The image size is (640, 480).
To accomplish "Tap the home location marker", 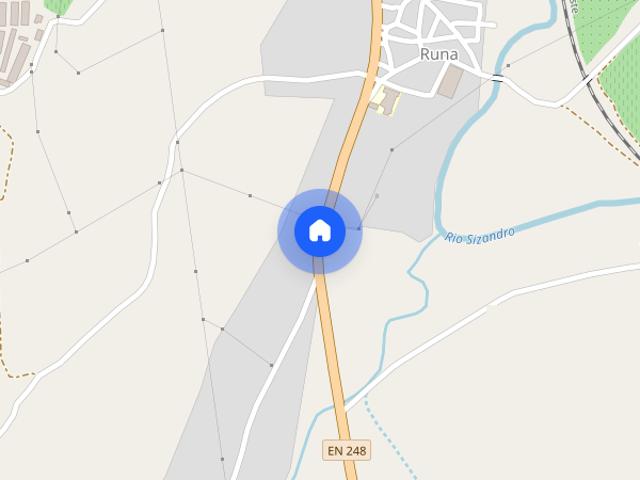I will click(320, 231).
